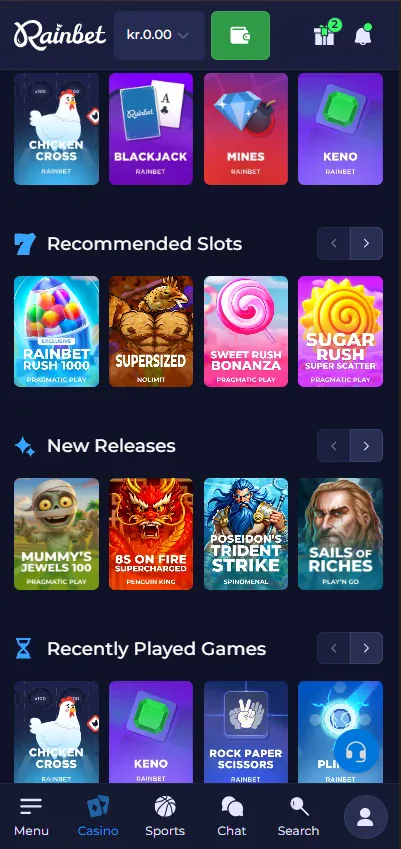Expand the kr.0.00 balance dropdown
Image resolution: width=401 pixels, height=849 pixels.
click(x=159, y=35)
